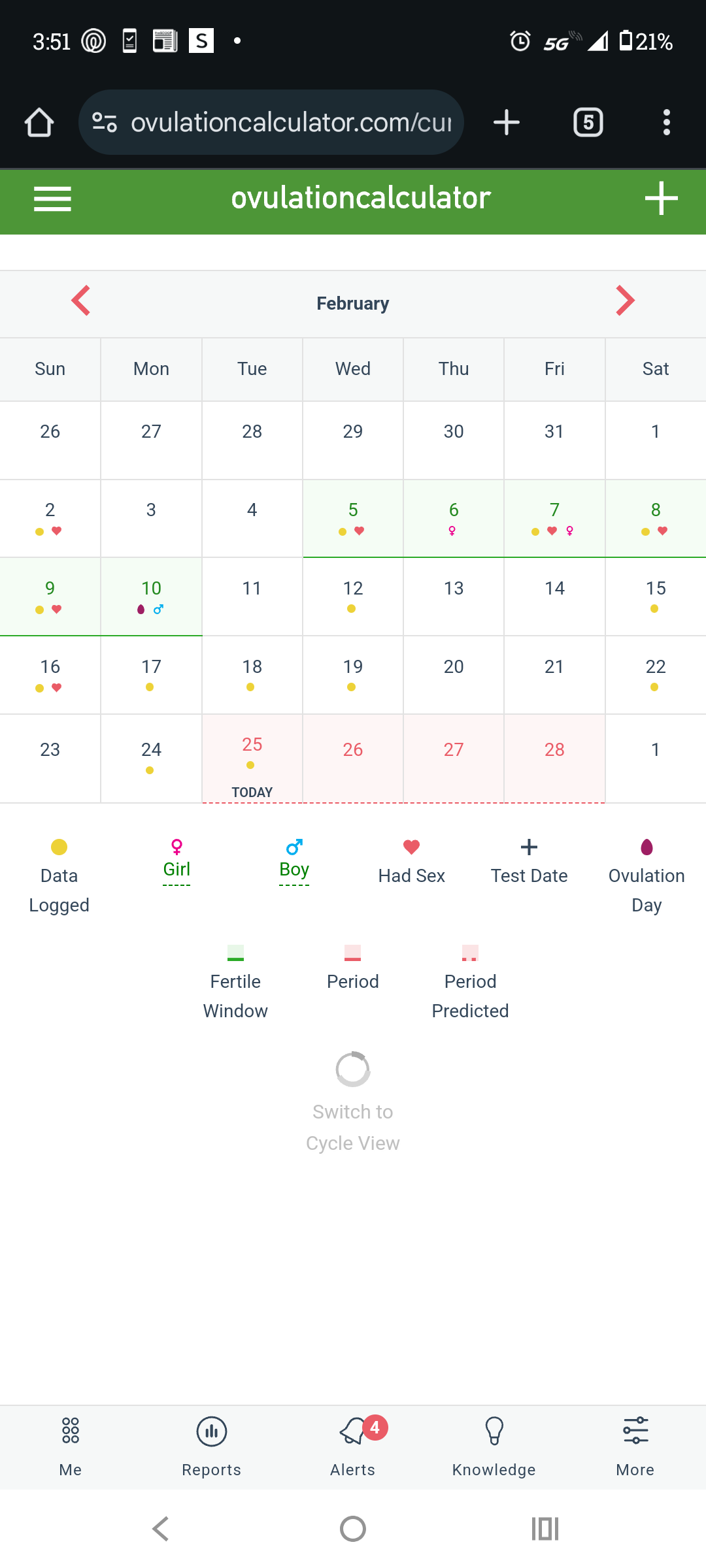Open the More tab
This screenshot has height=1568, width=706.
point(635,1447)
